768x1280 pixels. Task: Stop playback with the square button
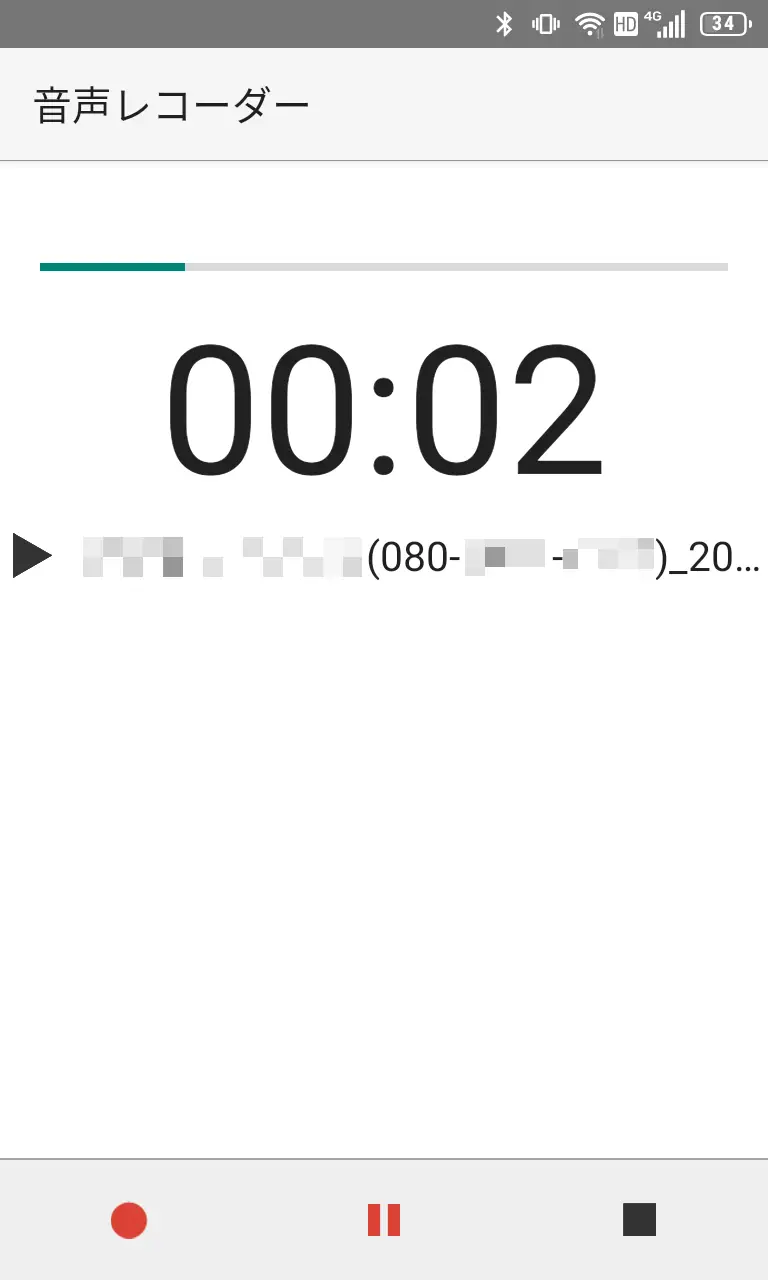(639, 1220)
